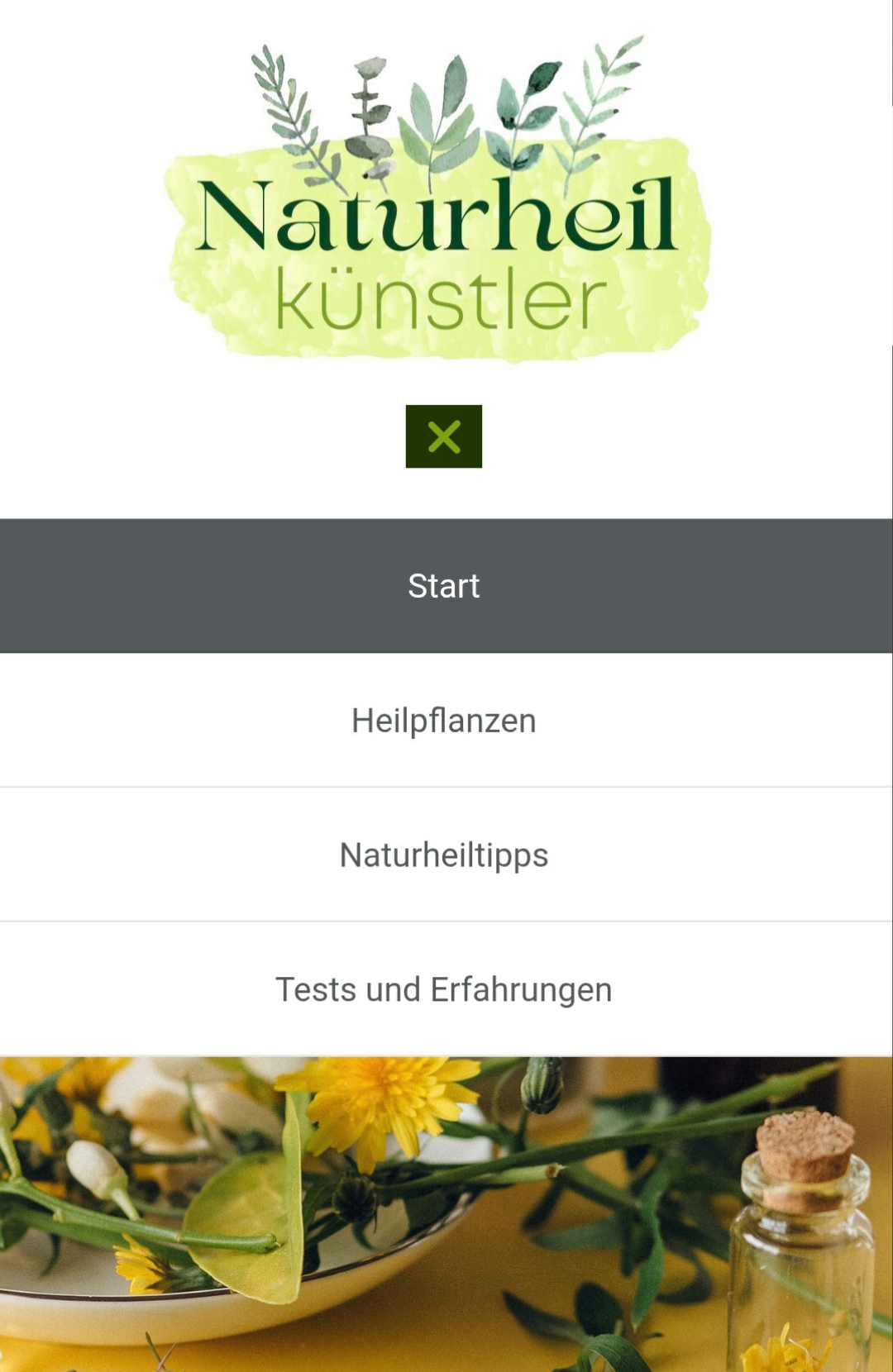The width and height of the screenshot is (893, 1372).
Task: Open the Heilpflanzen section
Action: (444, 721)
